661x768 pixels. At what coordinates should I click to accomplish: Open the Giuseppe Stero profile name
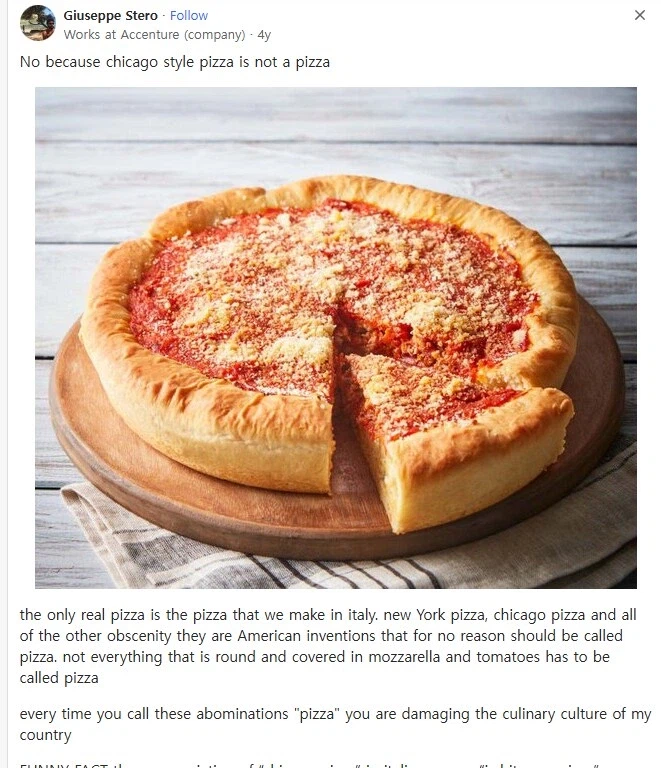pos(110,15)
